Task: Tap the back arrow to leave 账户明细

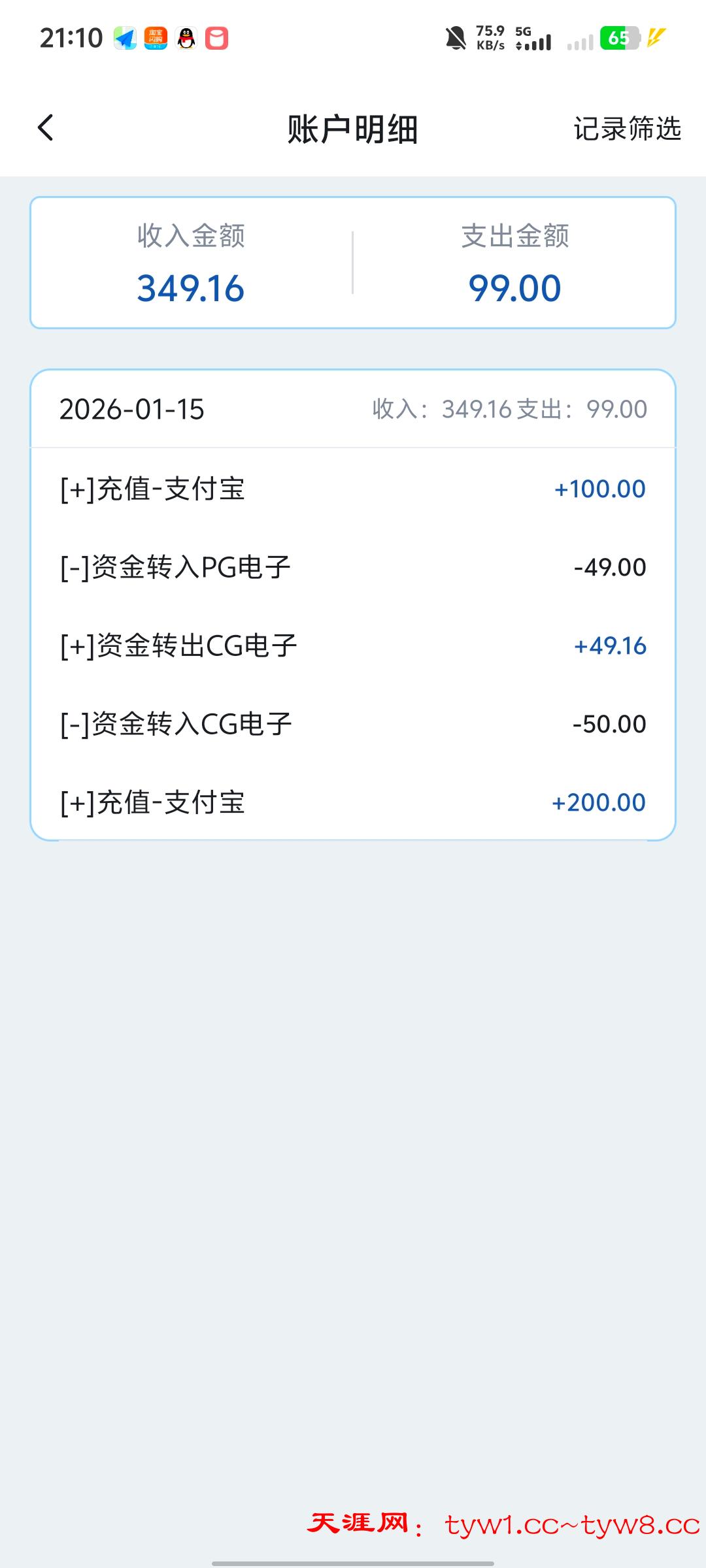Action: point(46,129)
